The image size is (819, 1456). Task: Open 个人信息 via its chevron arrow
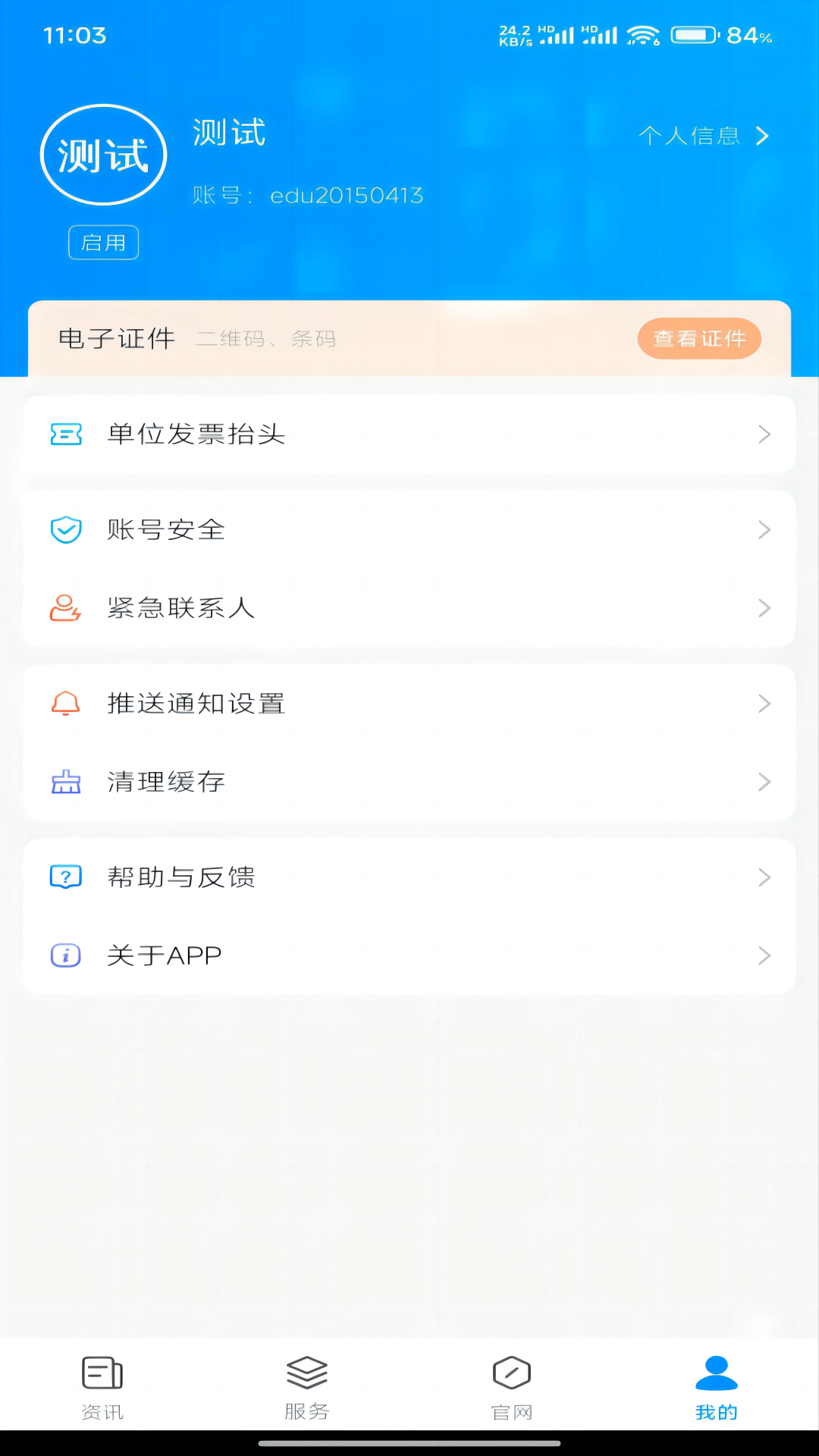tap(763, 136)
